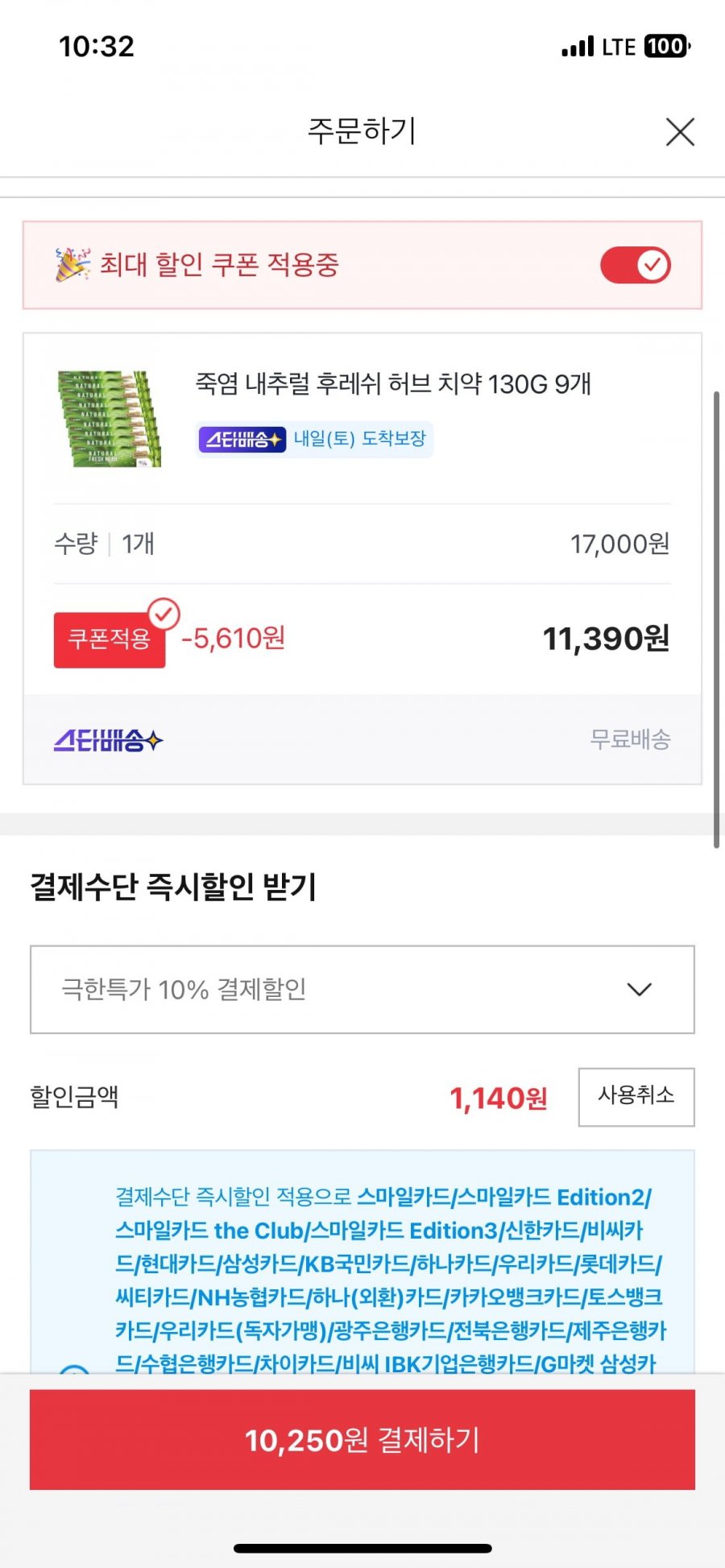
Task: Pay with 10,250원 결제하기 button
Action: pos(362,1439)
